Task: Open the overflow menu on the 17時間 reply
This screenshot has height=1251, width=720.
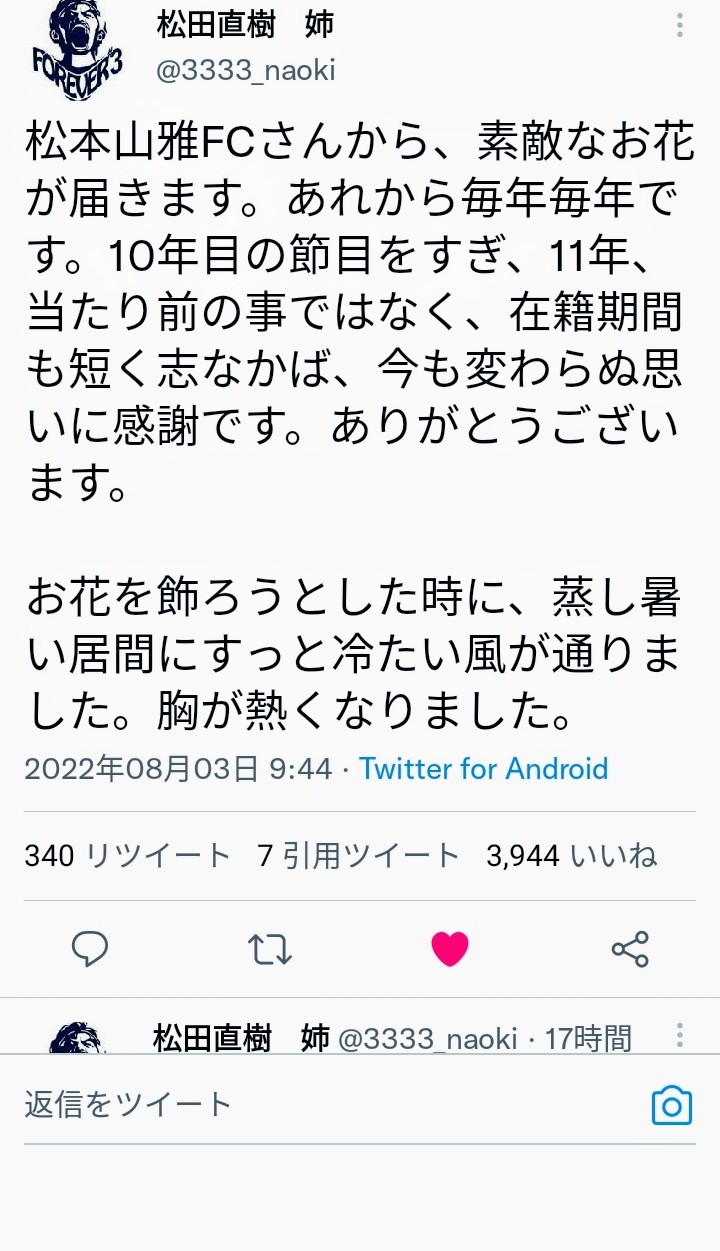Action: click(x=680, y=1034)
